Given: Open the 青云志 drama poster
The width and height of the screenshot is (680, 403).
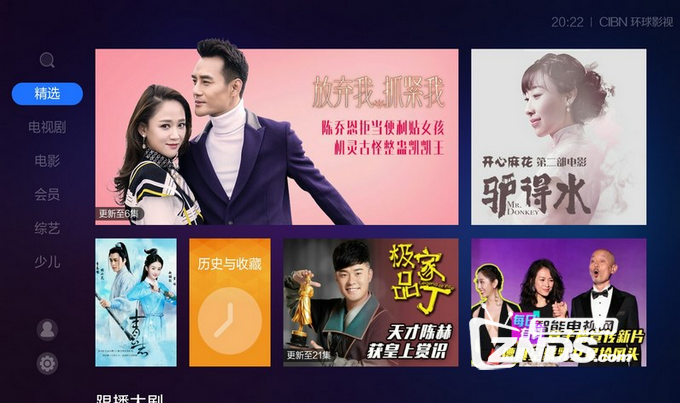Looking at the screenshot, I should pyautogui.click(x=136, y=302).
